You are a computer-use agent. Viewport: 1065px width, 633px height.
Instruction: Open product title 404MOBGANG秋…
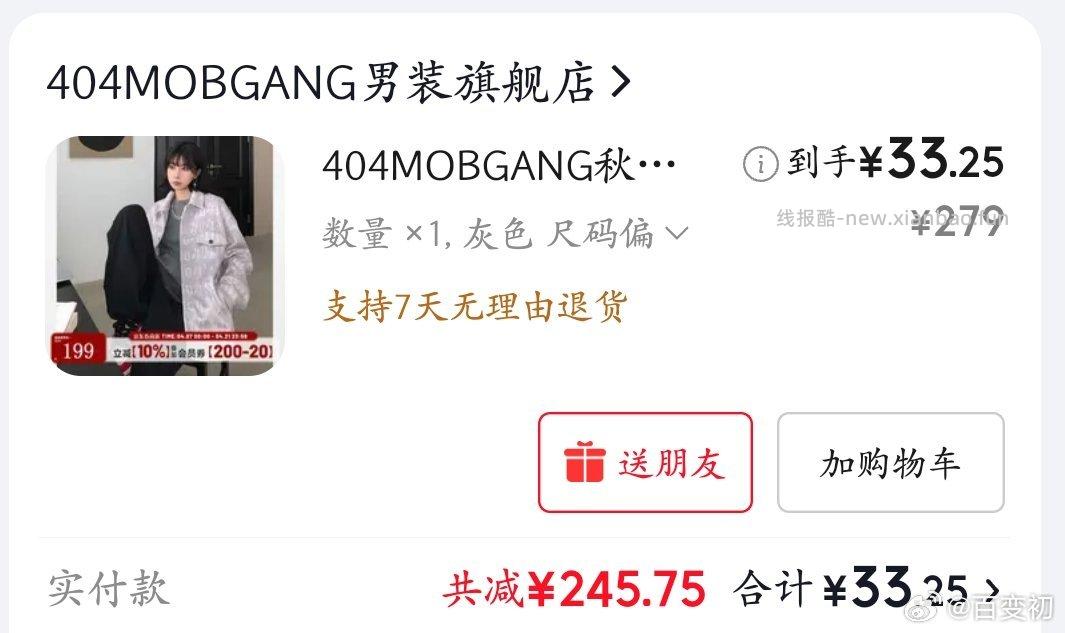click(x=498, y=166)
